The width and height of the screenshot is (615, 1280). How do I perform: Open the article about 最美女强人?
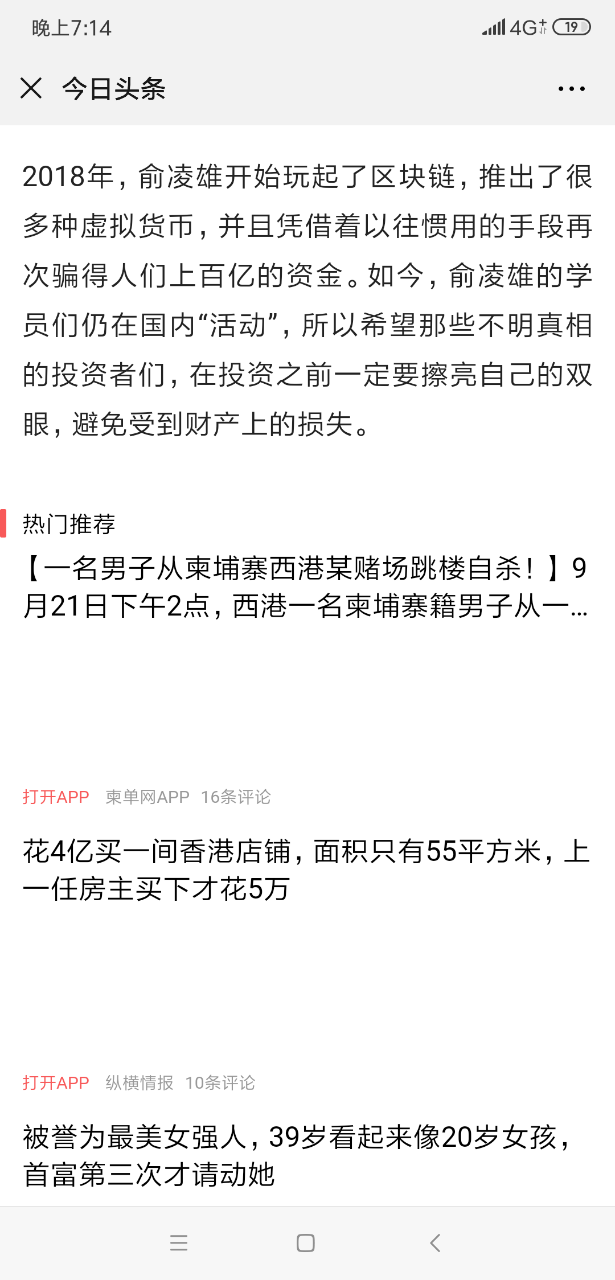tap(305, 1155)
